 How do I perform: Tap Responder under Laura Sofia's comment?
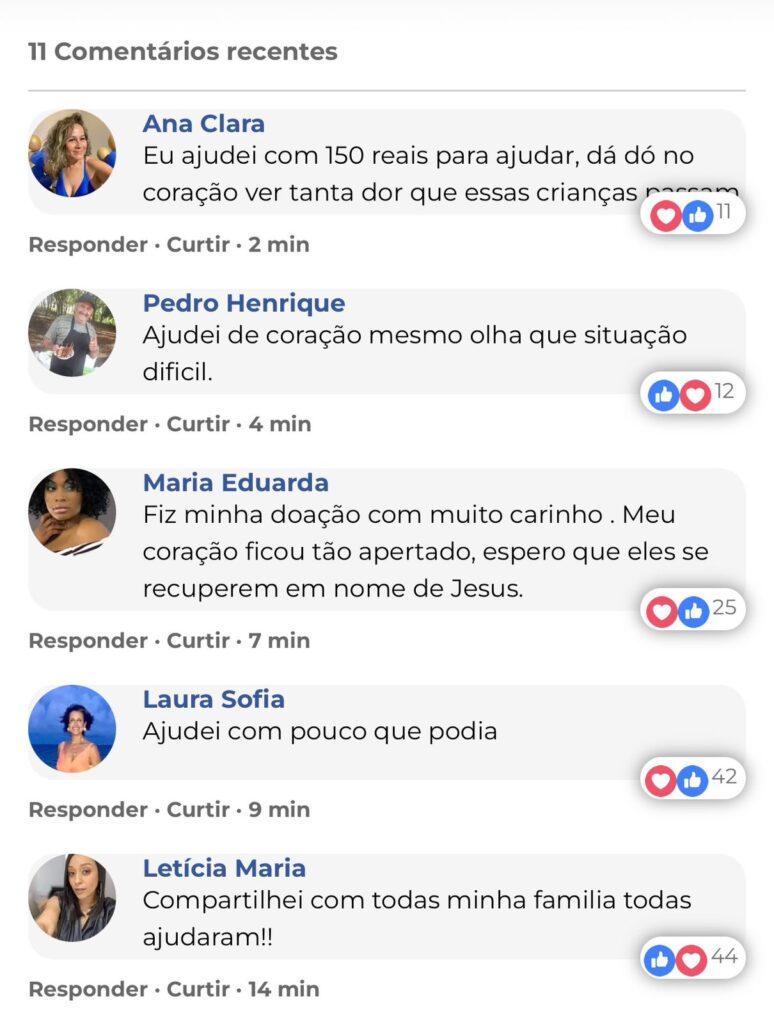coord(88,809)
